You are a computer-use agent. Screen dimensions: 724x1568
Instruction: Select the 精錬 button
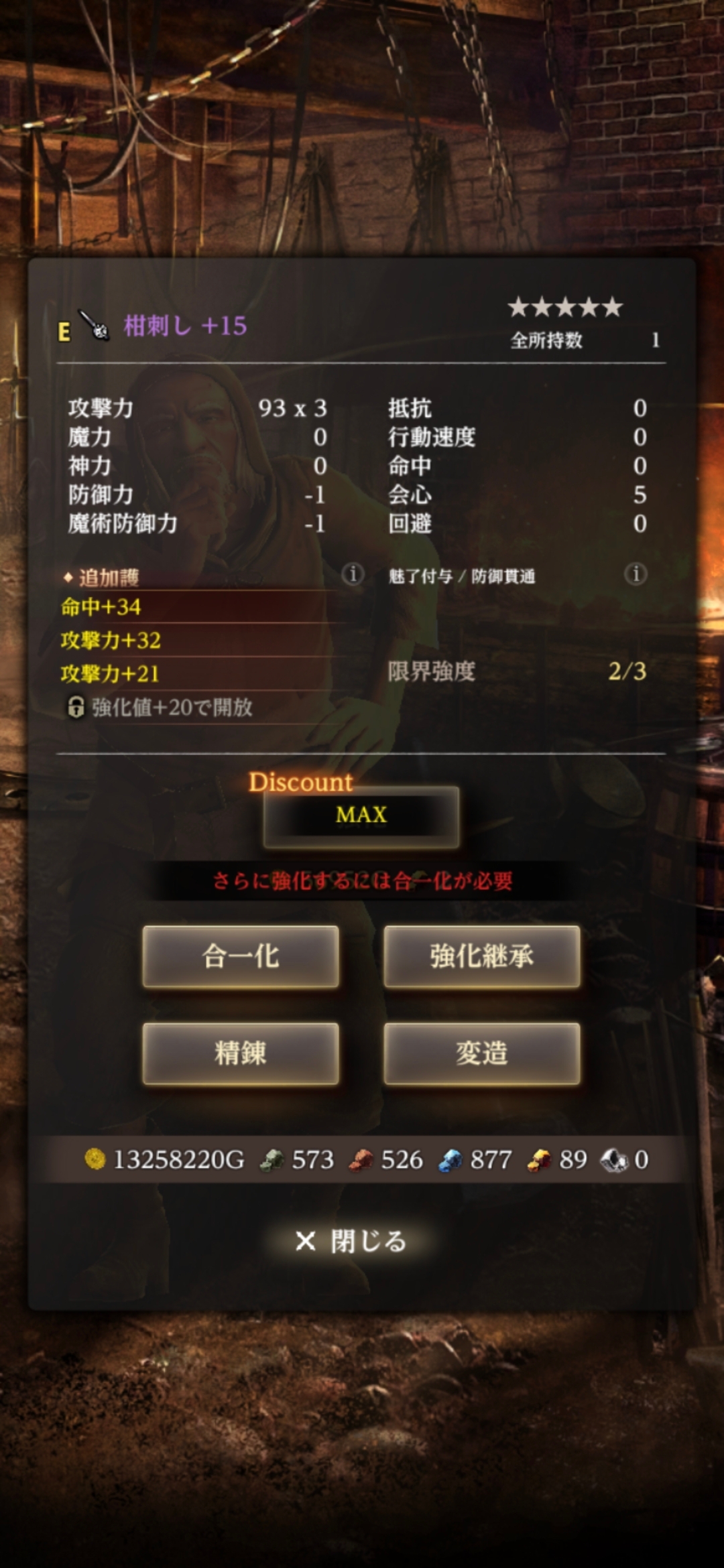coord(240,1053)
